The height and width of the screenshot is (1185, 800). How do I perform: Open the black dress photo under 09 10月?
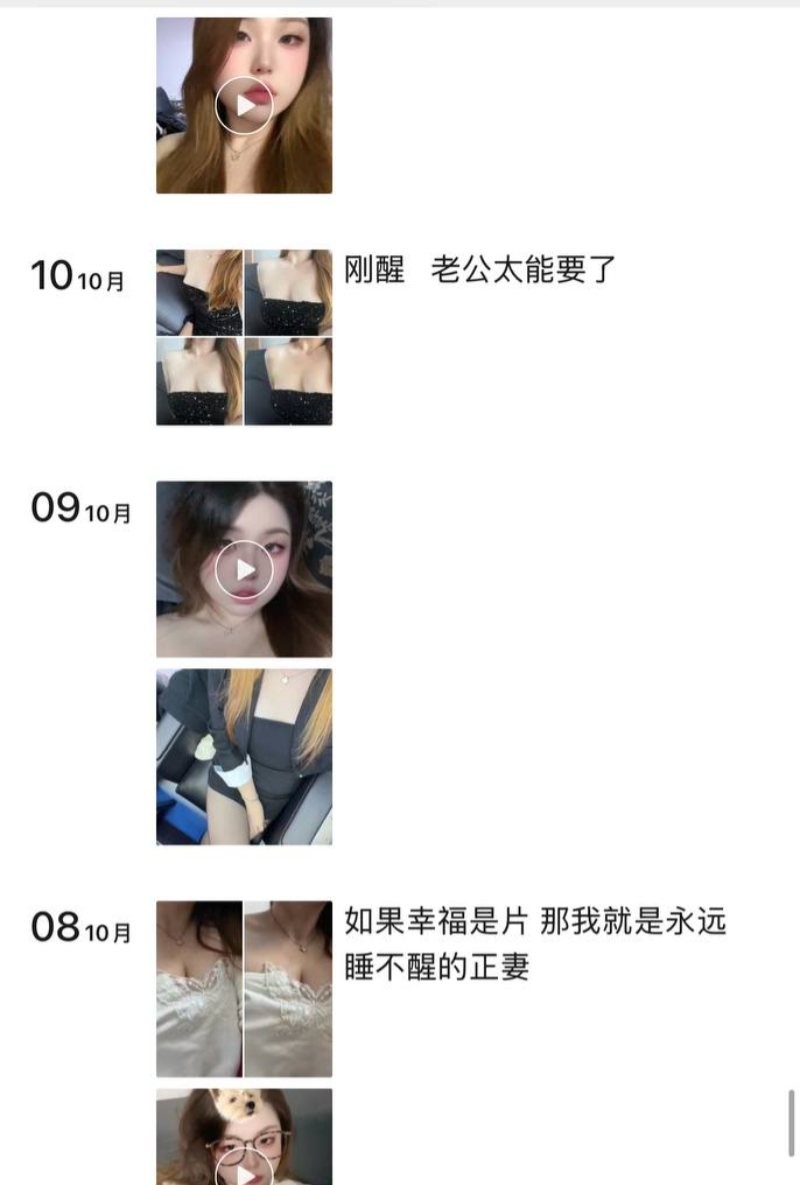click(244, 757)
